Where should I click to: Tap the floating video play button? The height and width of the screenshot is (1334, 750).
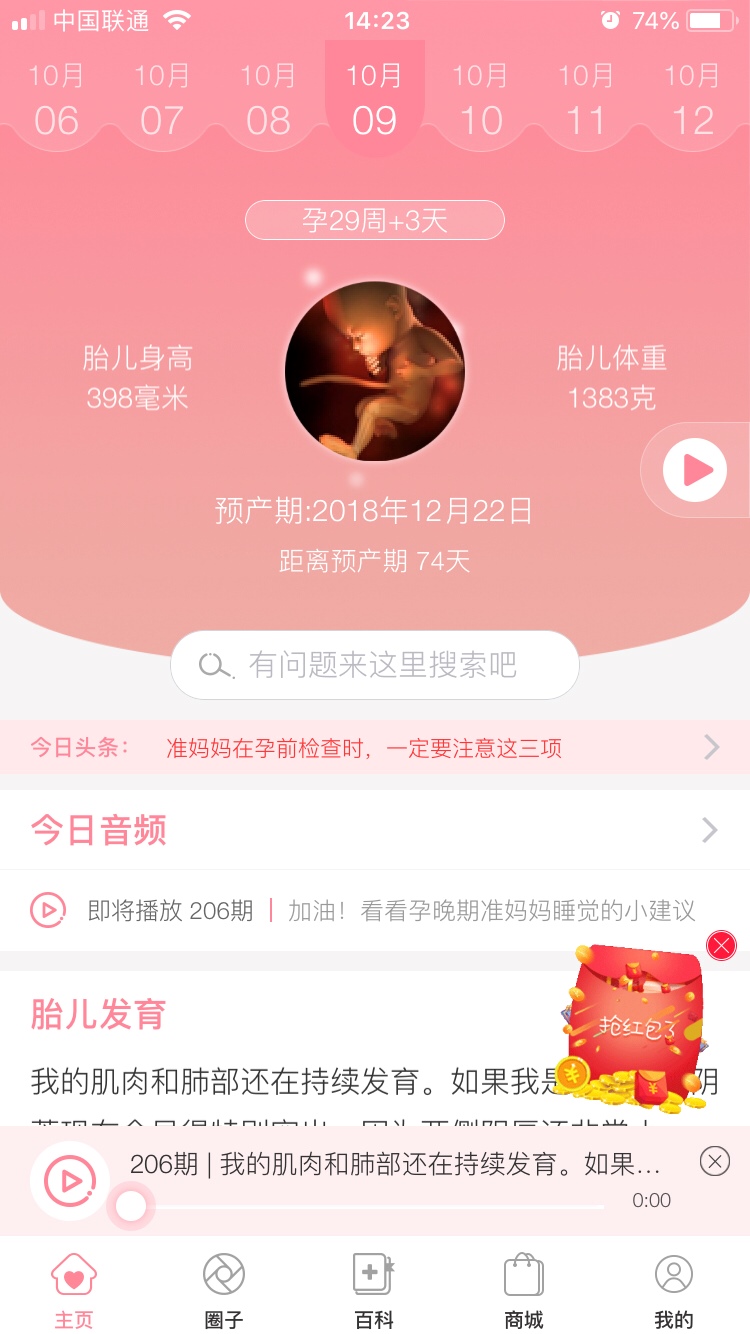coord(695,469)
